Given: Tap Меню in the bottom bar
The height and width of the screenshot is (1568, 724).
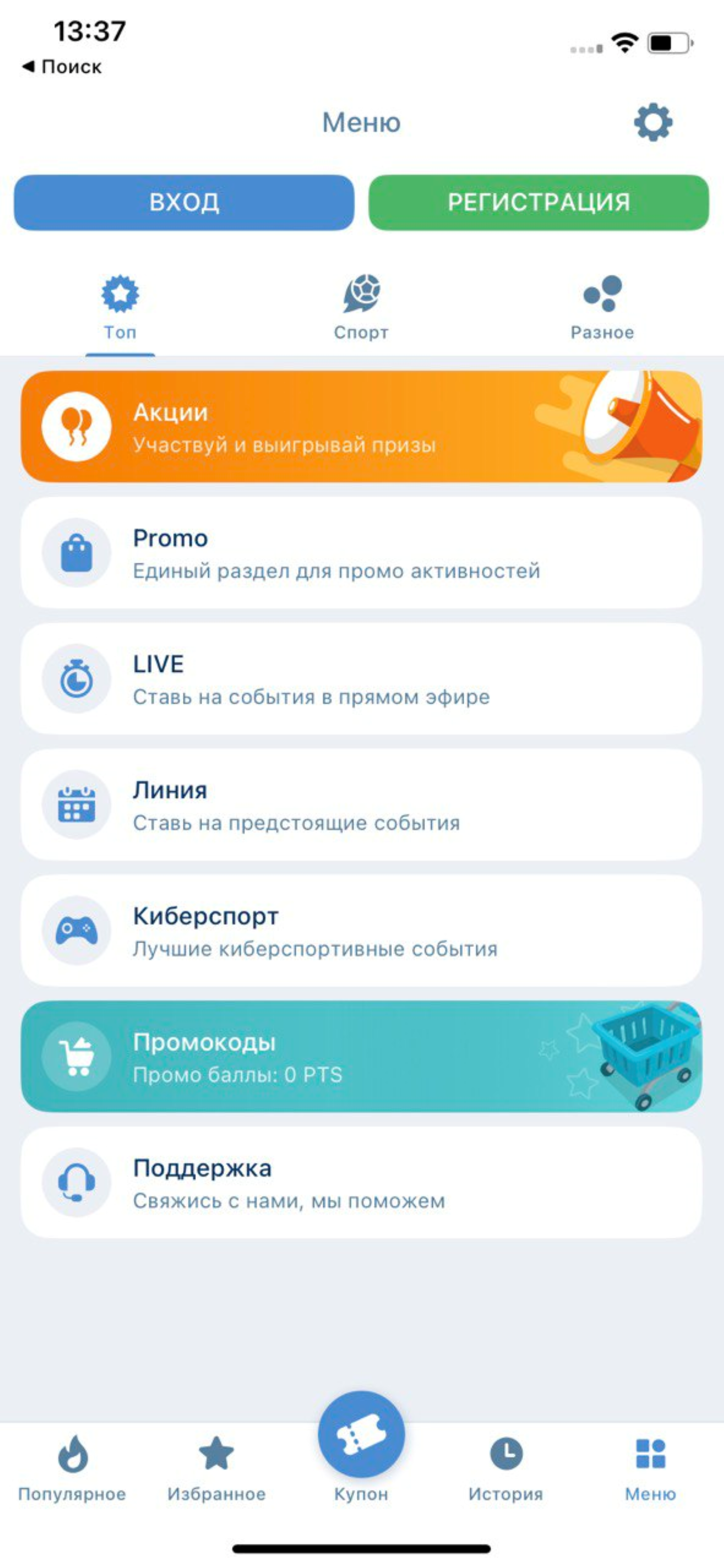Looking at the screenshot, I should [x=650, y=1468].
